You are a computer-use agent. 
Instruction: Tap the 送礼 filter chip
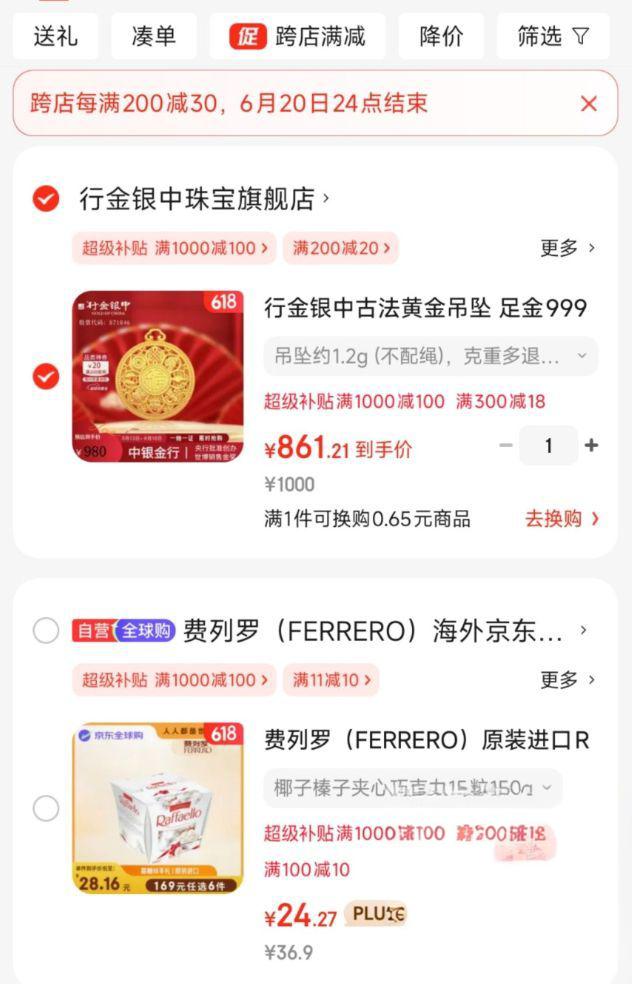point(55,37)
